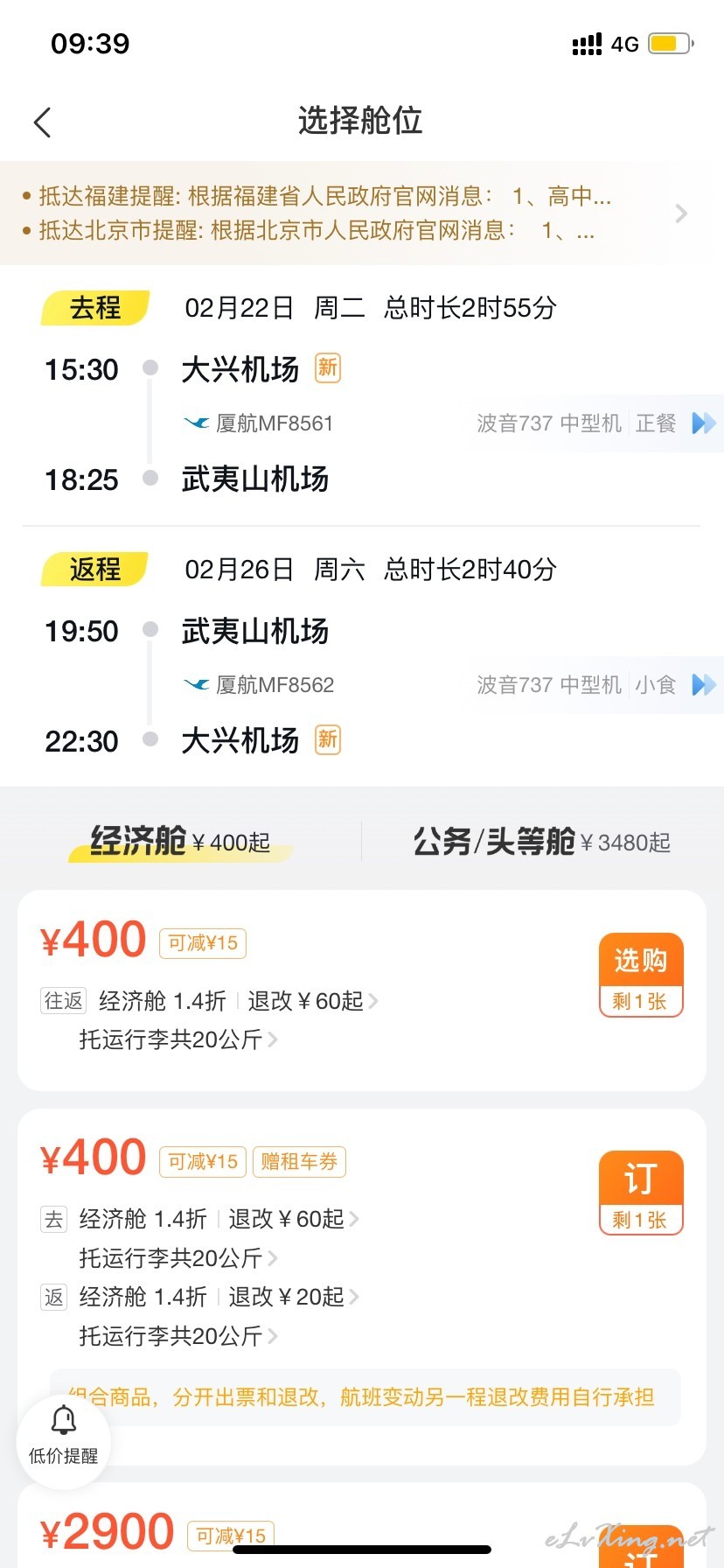The image size is (724, 1568).
Task: Open 托运行李共20公斤 in the 往返 fare
Action: point(178,1039)
